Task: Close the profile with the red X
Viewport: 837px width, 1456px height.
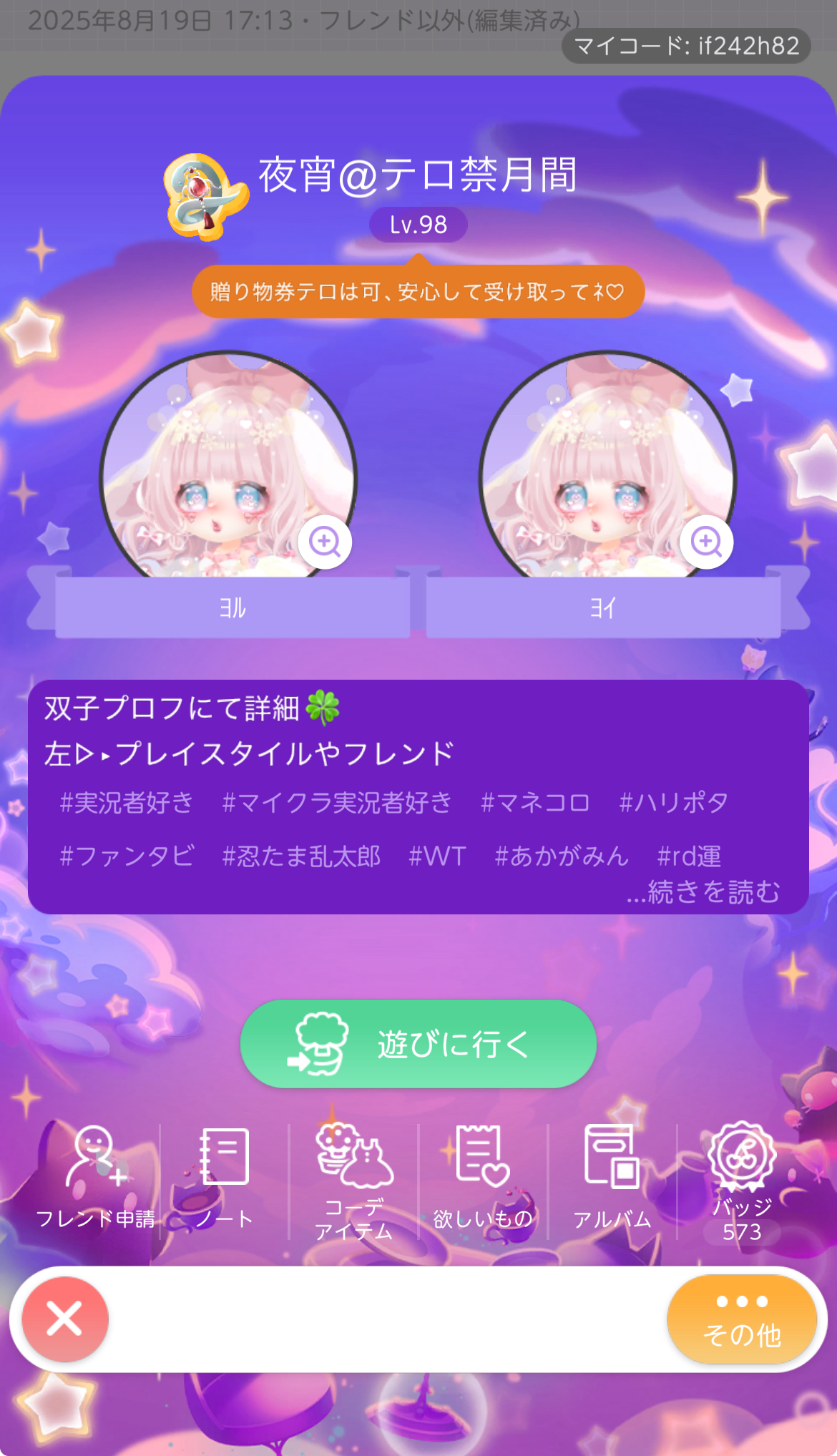Action: coord(65,1319)
